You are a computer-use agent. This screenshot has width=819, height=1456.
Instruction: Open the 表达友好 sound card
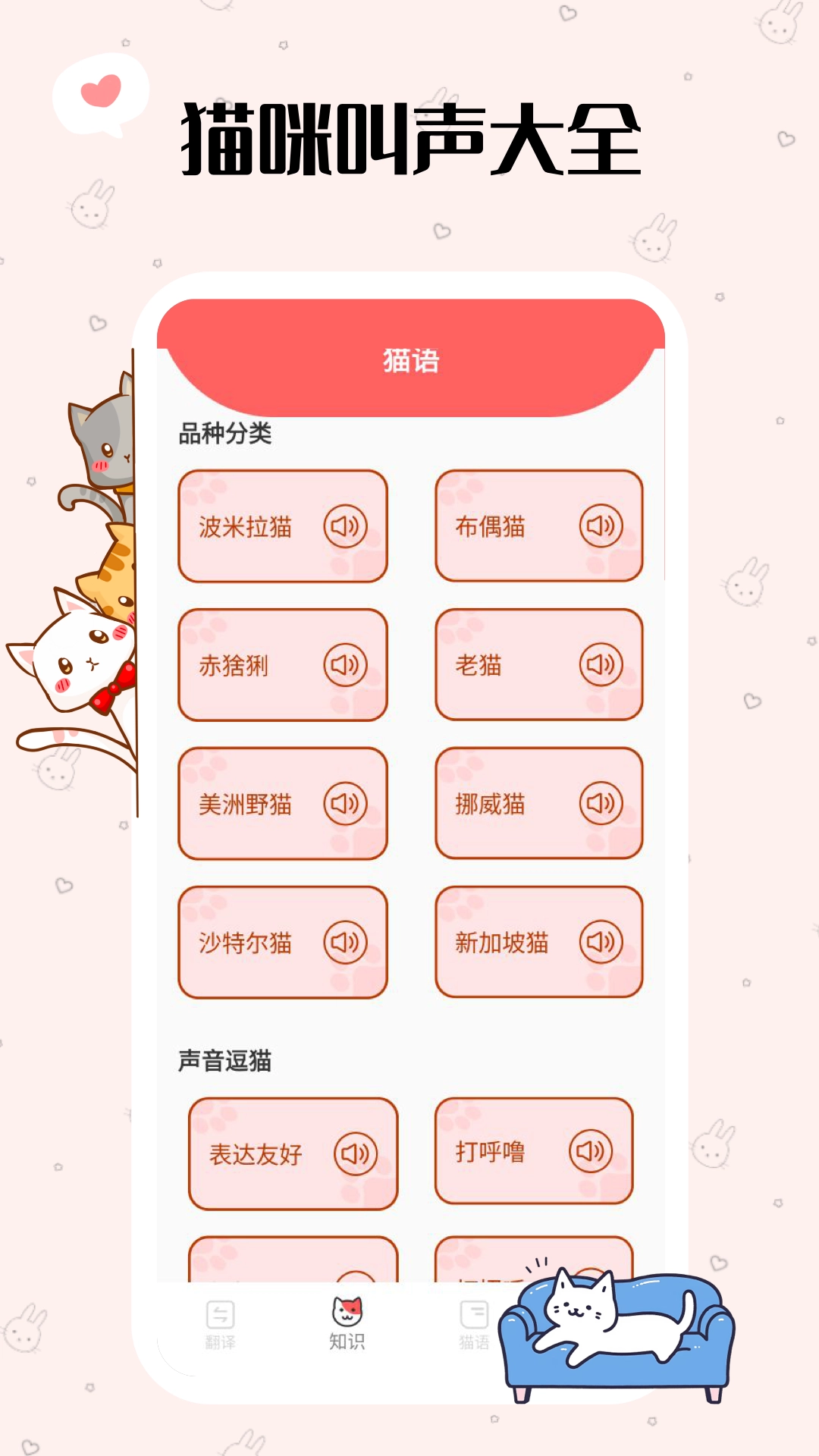292,1153
